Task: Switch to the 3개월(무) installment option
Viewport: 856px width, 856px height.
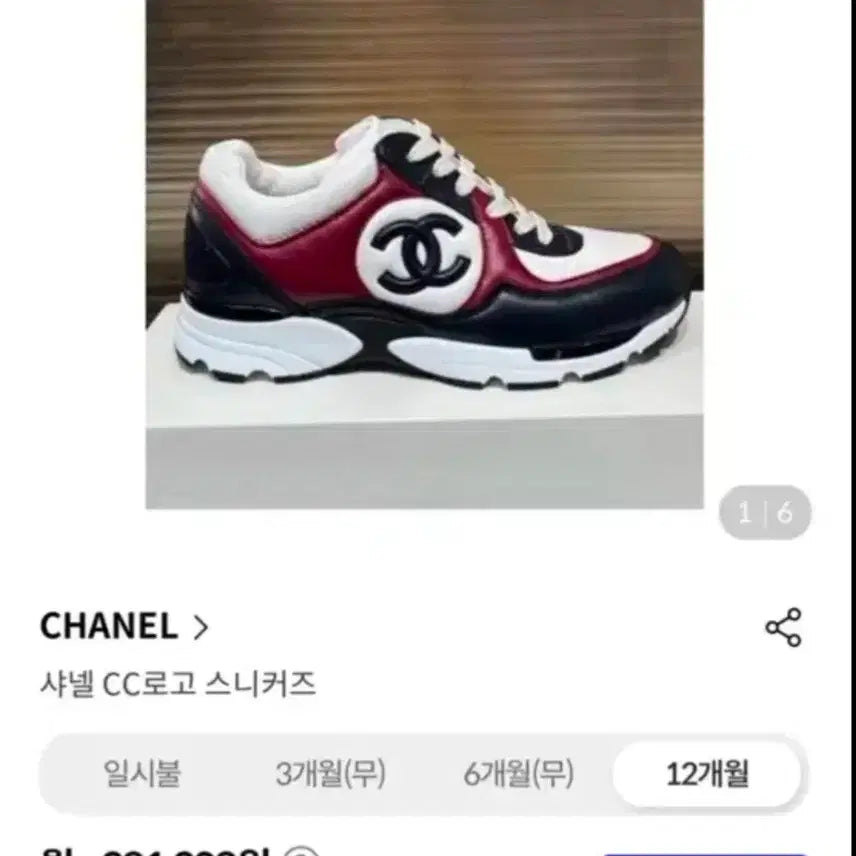Action: click(331, 773)
